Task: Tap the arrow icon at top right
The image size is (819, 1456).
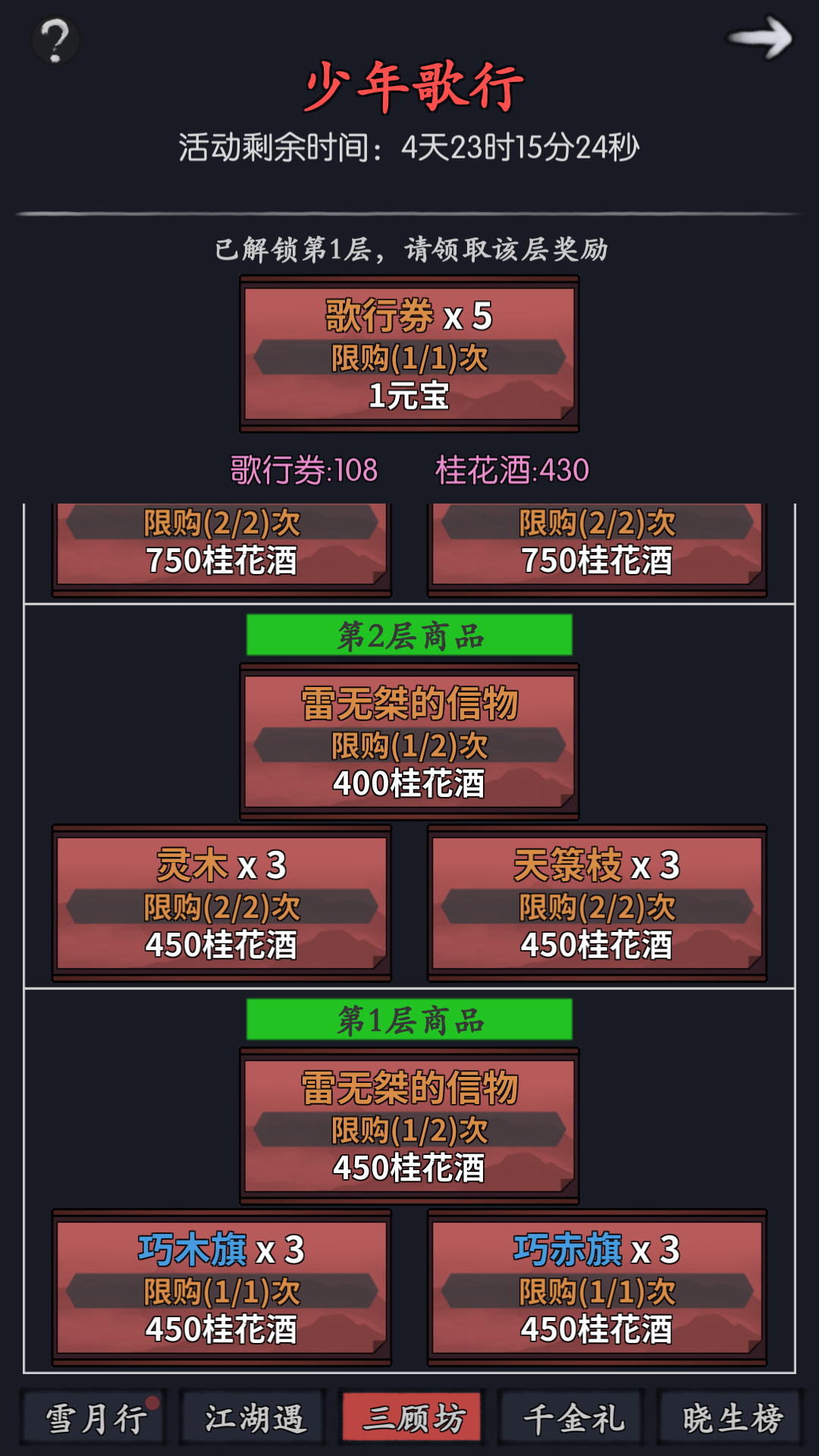Action: pos(759,38)
